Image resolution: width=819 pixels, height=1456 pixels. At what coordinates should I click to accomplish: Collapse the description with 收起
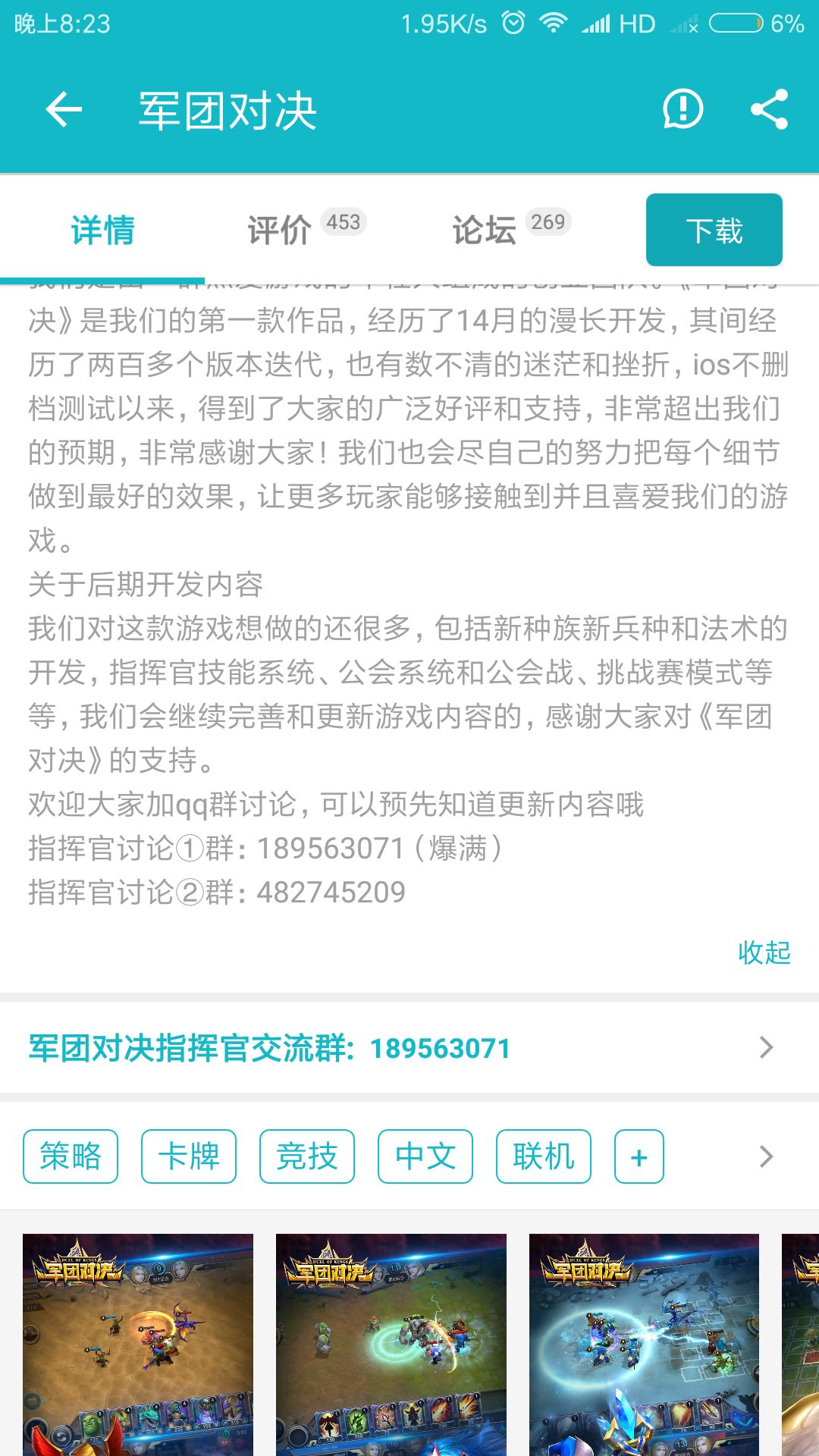pyautogui.click(x=761, y=950)
